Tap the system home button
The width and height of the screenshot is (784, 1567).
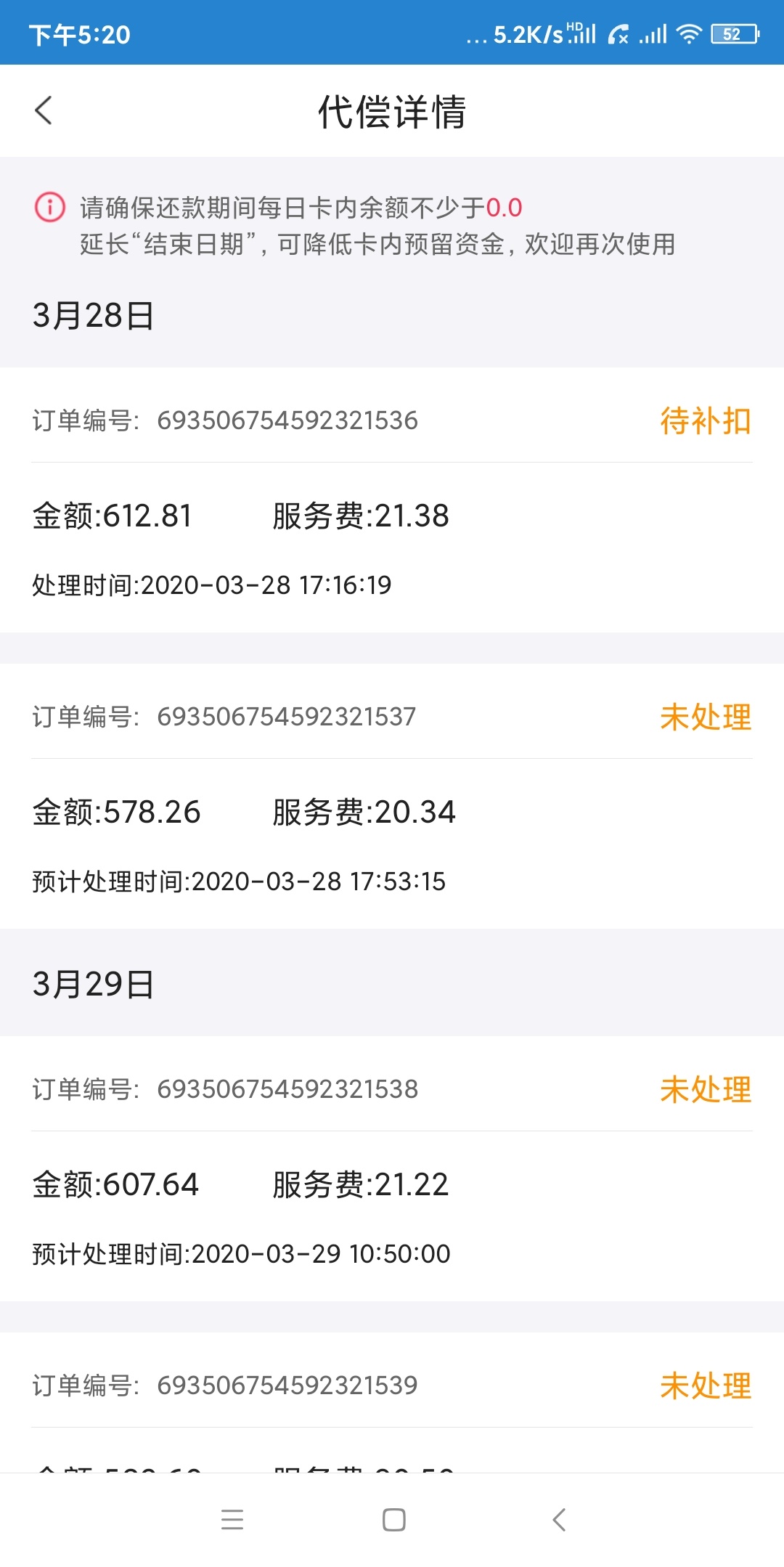pyautogui.click(x=393, y=1520)
